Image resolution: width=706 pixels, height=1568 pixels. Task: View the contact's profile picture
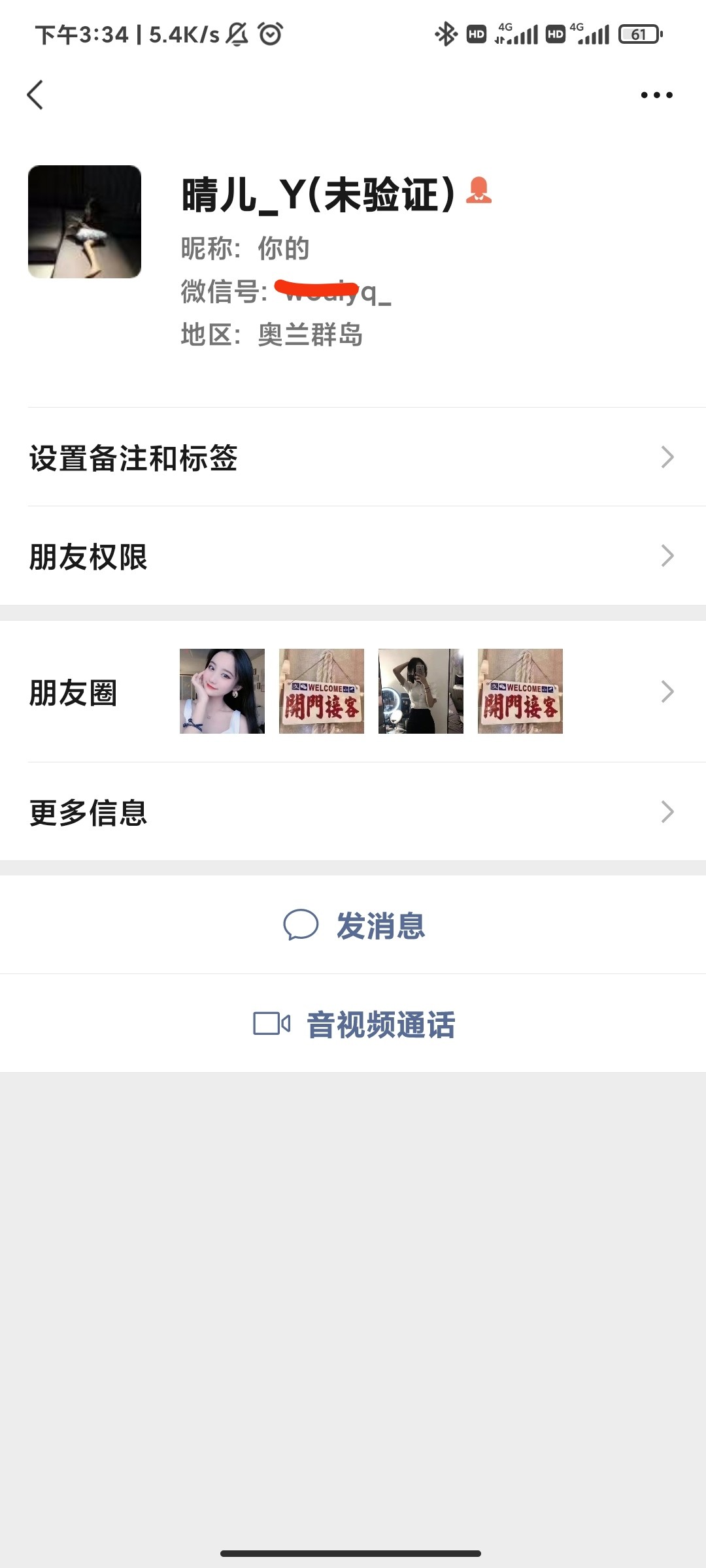[x=84, y=221]
